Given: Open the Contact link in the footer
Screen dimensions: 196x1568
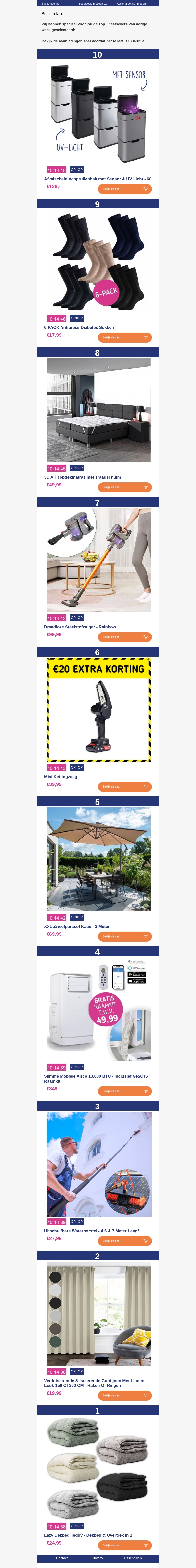Looking at the screenshot, I should coord(62,1558).
